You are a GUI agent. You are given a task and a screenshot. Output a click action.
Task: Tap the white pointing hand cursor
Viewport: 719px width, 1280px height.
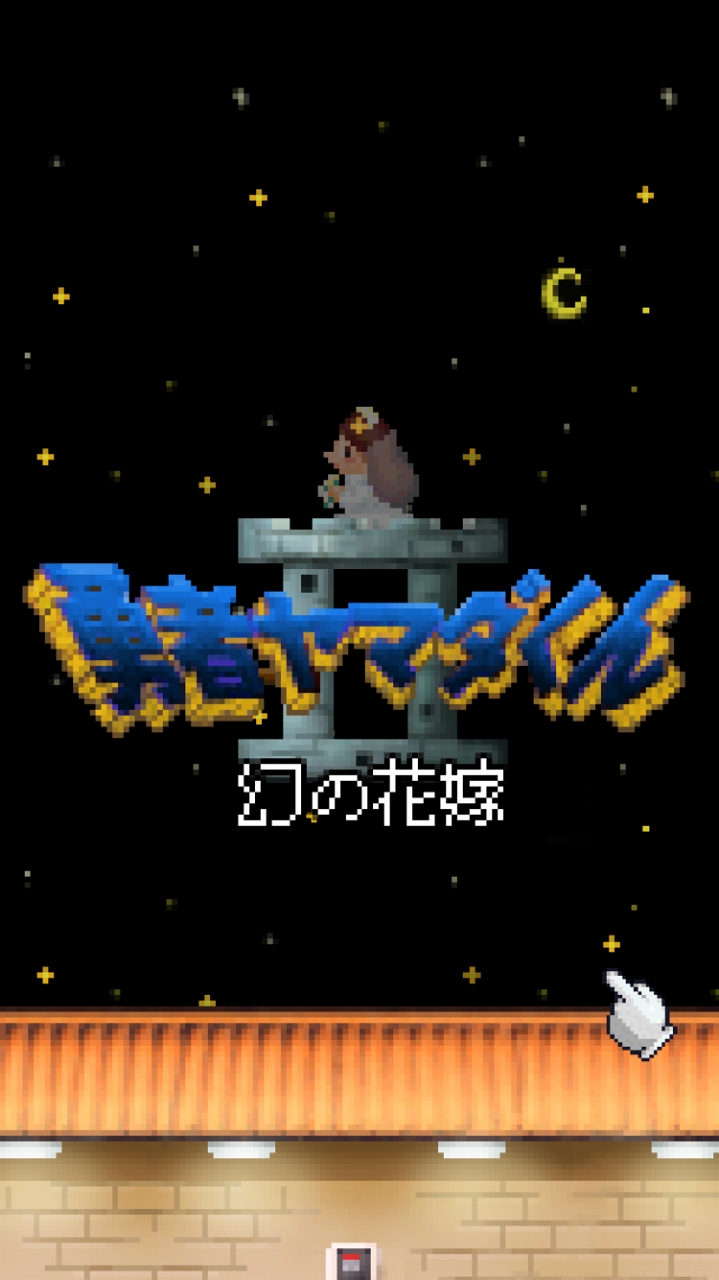tap(639, 1015)
